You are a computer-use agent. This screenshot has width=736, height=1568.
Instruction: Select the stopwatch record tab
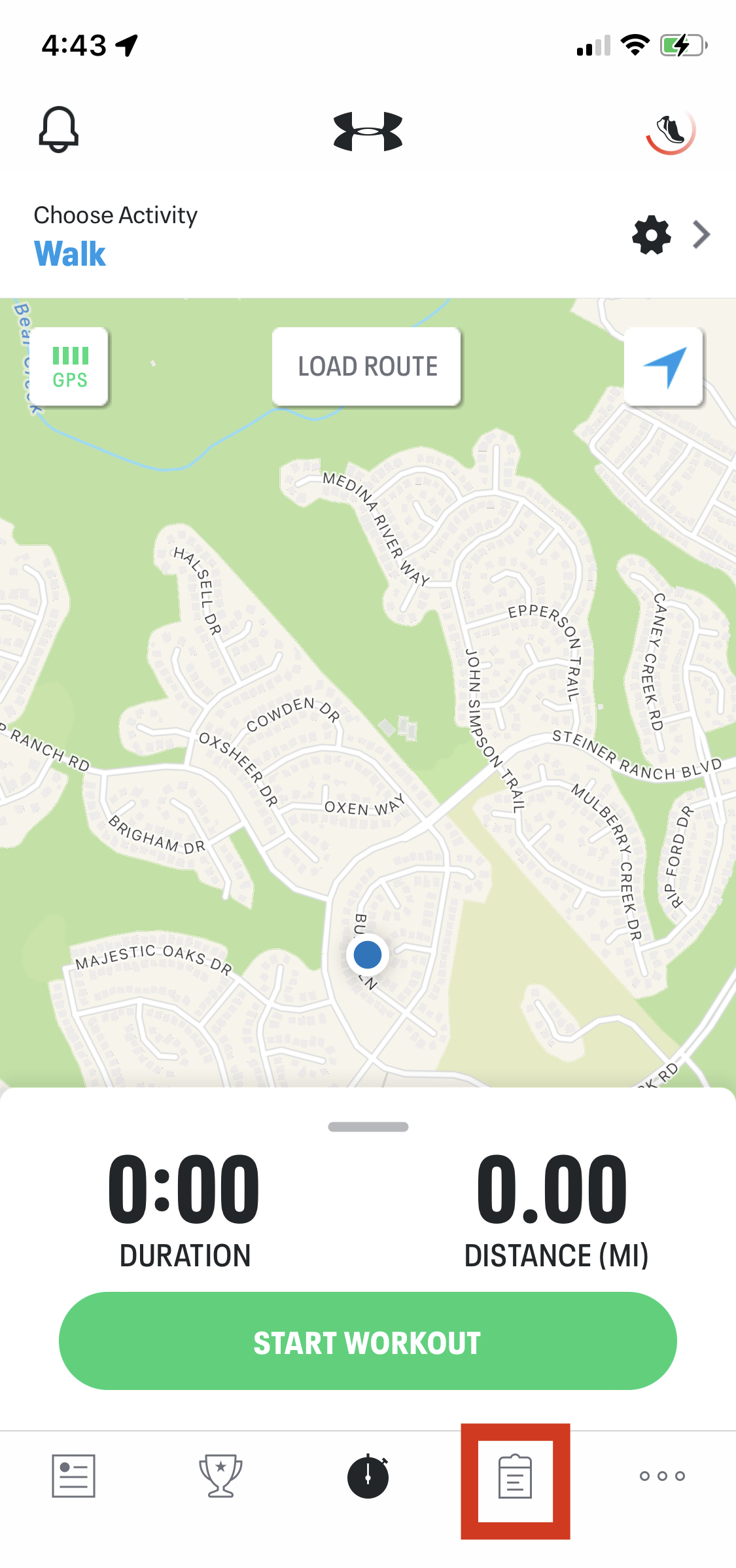pyautogui.click(x=368, y=1475)
